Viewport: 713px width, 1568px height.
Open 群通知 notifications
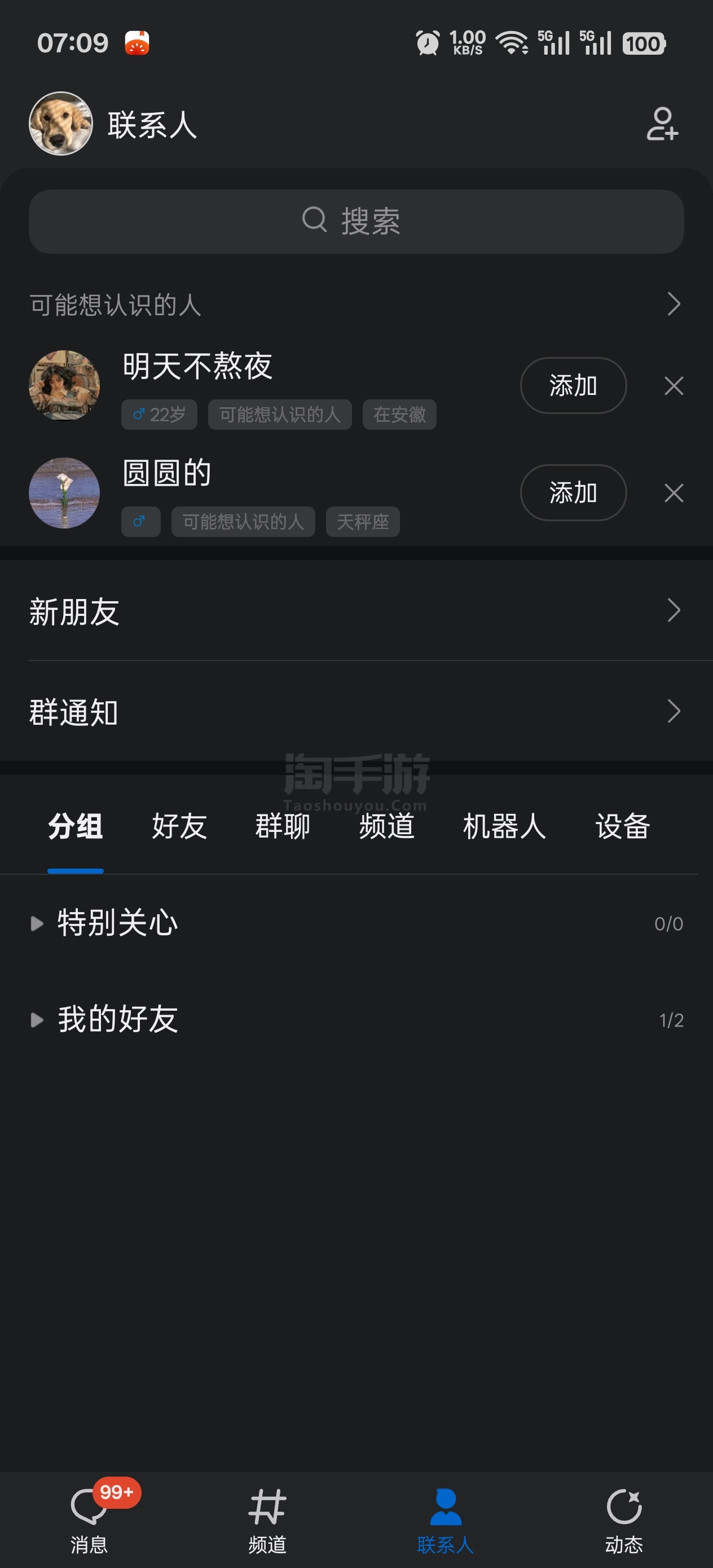(356, 712)
